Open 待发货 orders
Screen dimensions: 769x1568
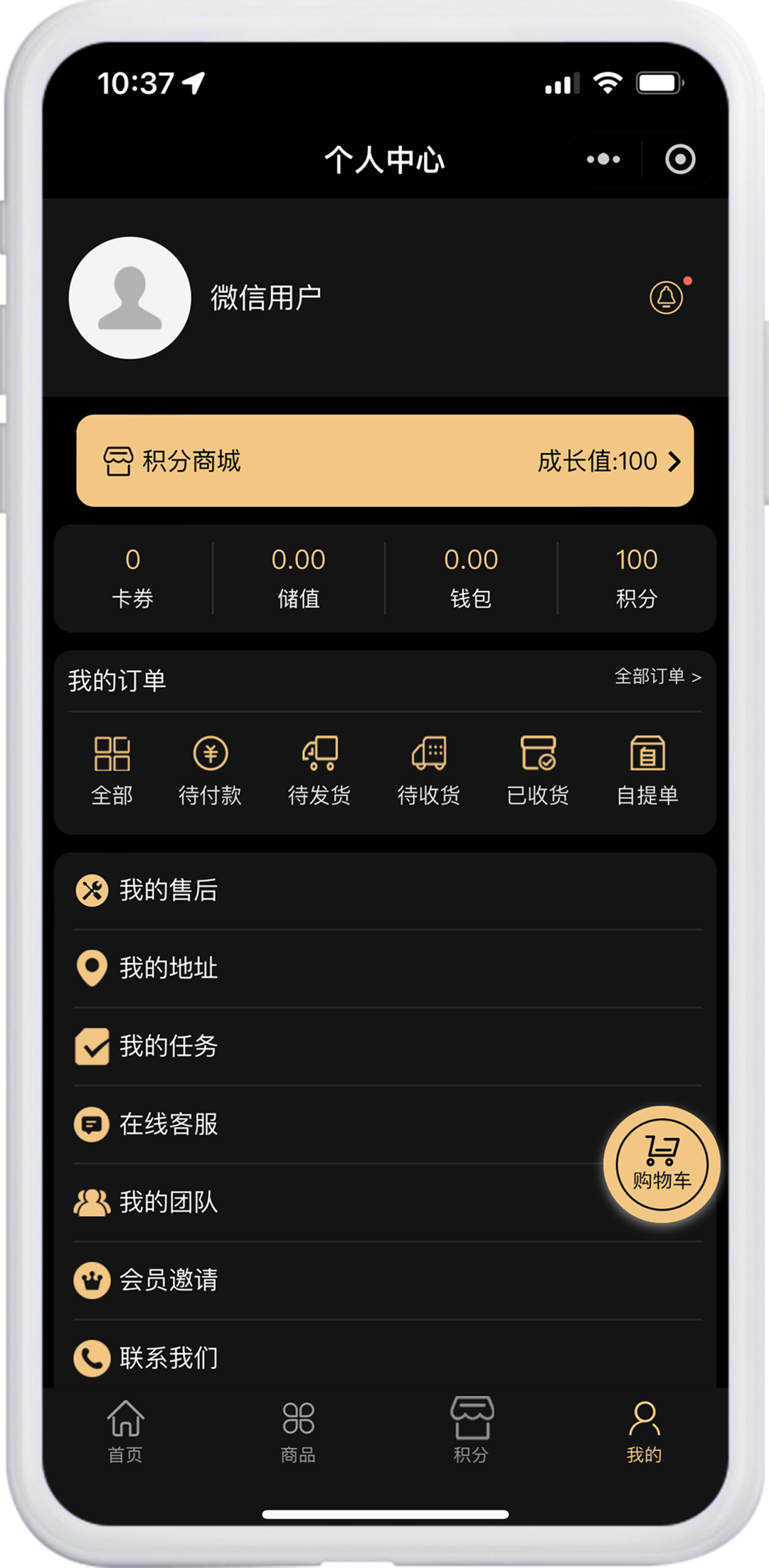tap(319, 771)
